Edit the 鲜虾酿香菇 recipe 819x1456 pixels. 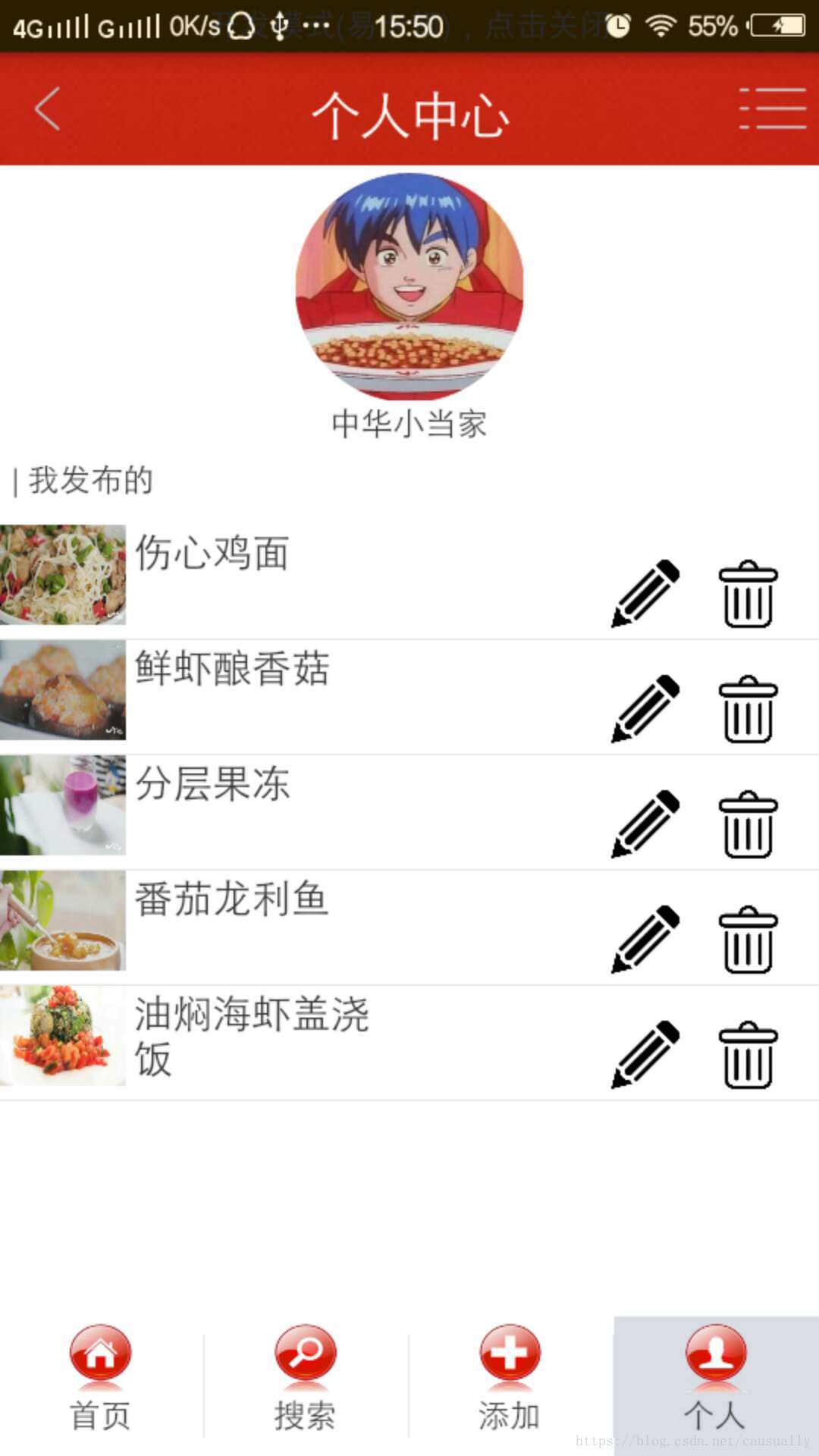point(645,709)
